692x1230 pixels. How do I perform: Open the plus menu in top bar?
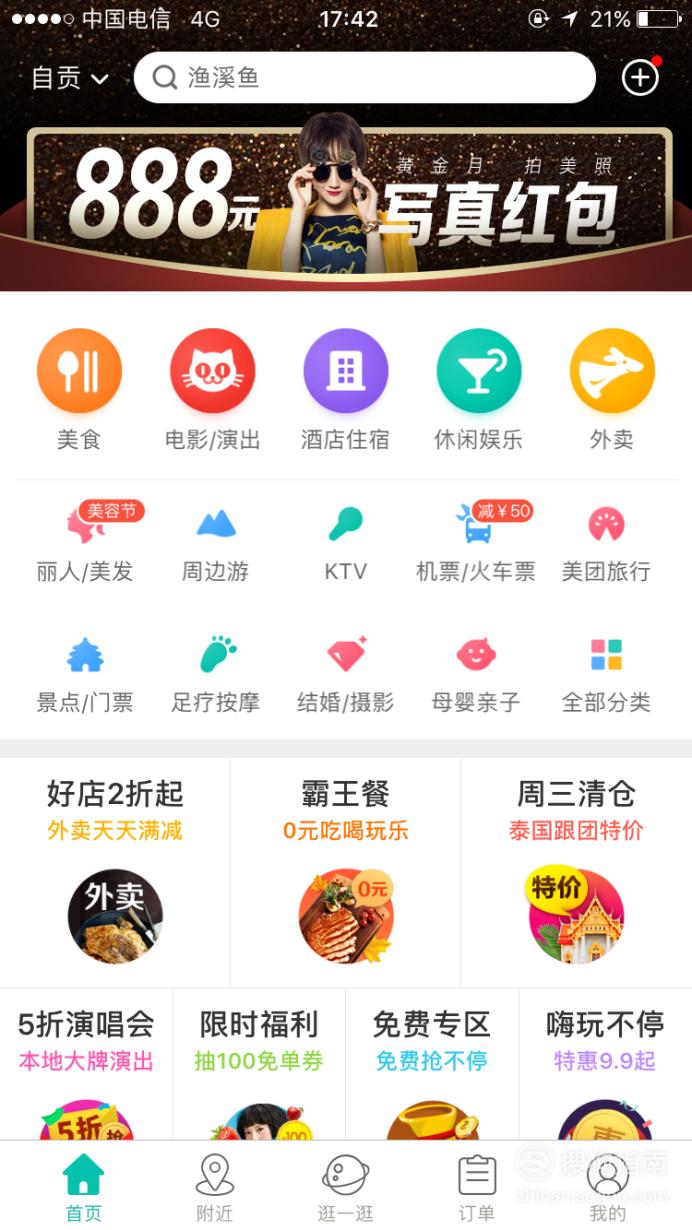[x=640, y=77]
